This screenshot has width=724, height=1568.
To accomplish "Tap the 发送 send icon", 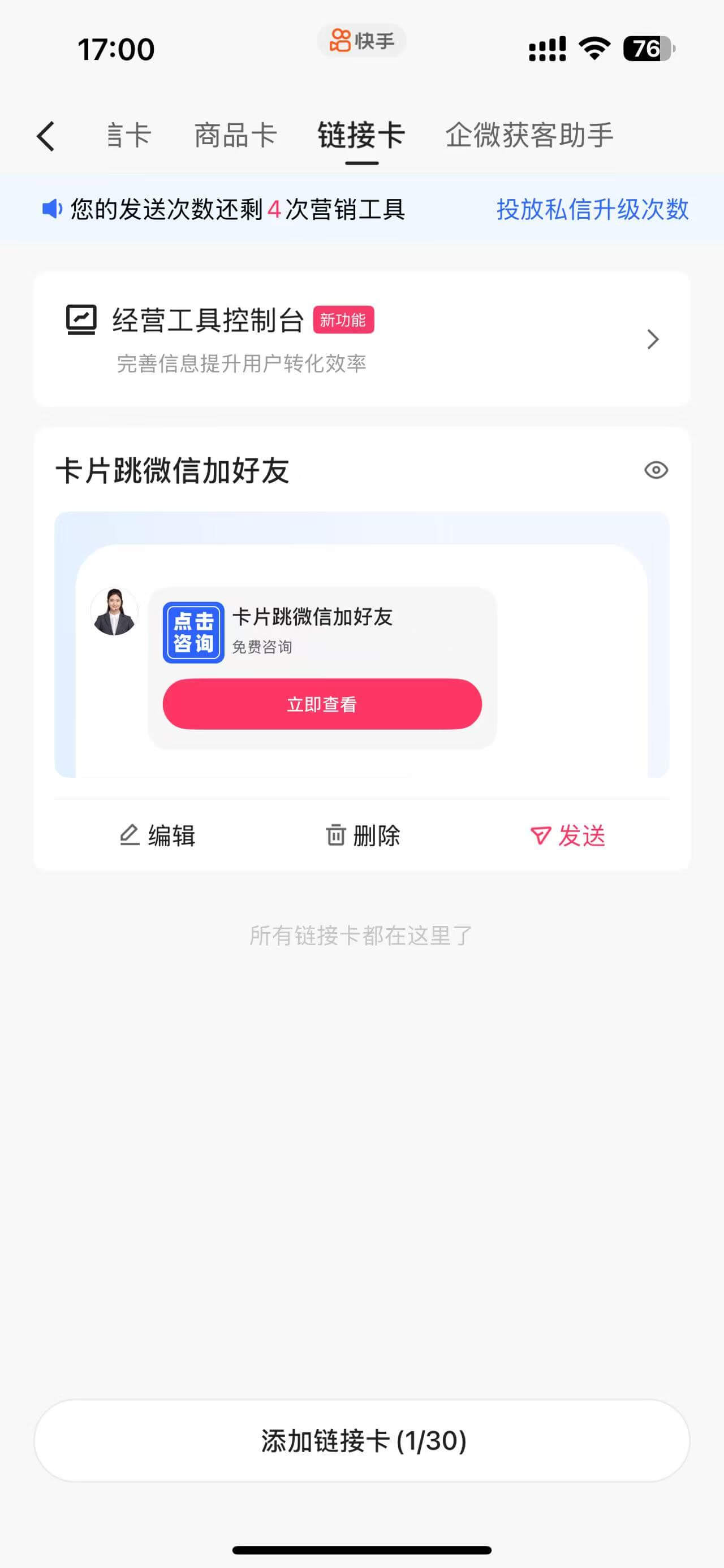I will pyautogui.click(x=541, y=835).
